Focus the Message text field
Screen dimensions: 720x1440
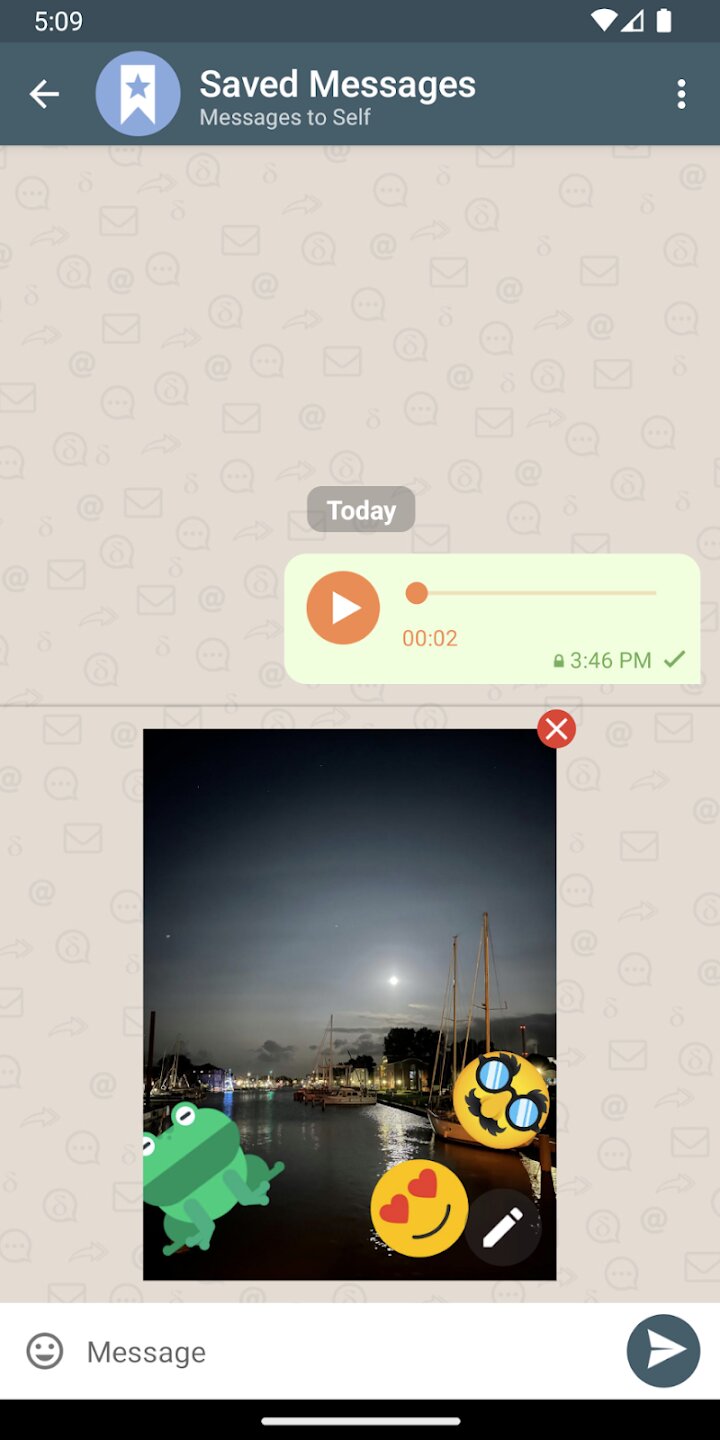click(x=340, y=1351)
